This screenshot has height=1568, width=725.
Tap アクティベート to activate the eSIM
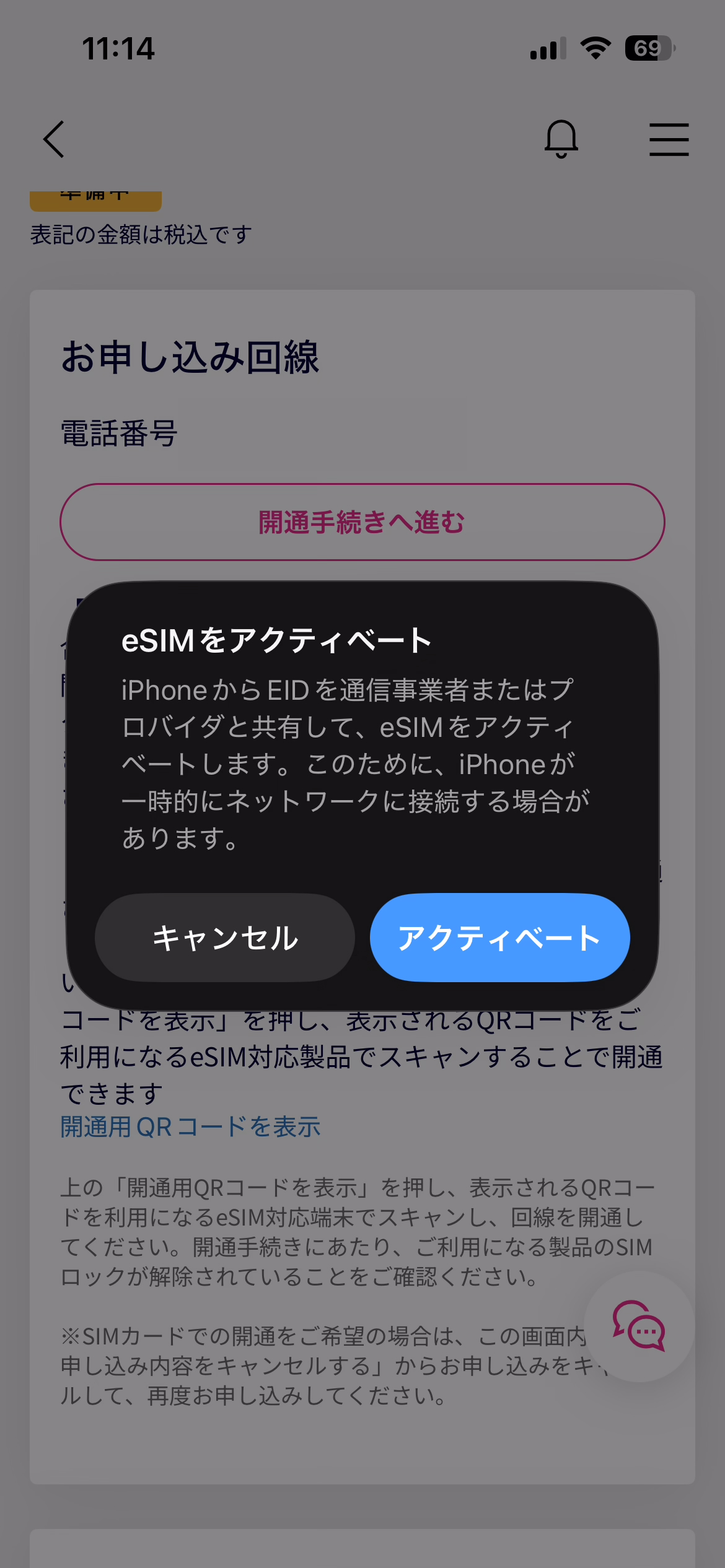499,938
